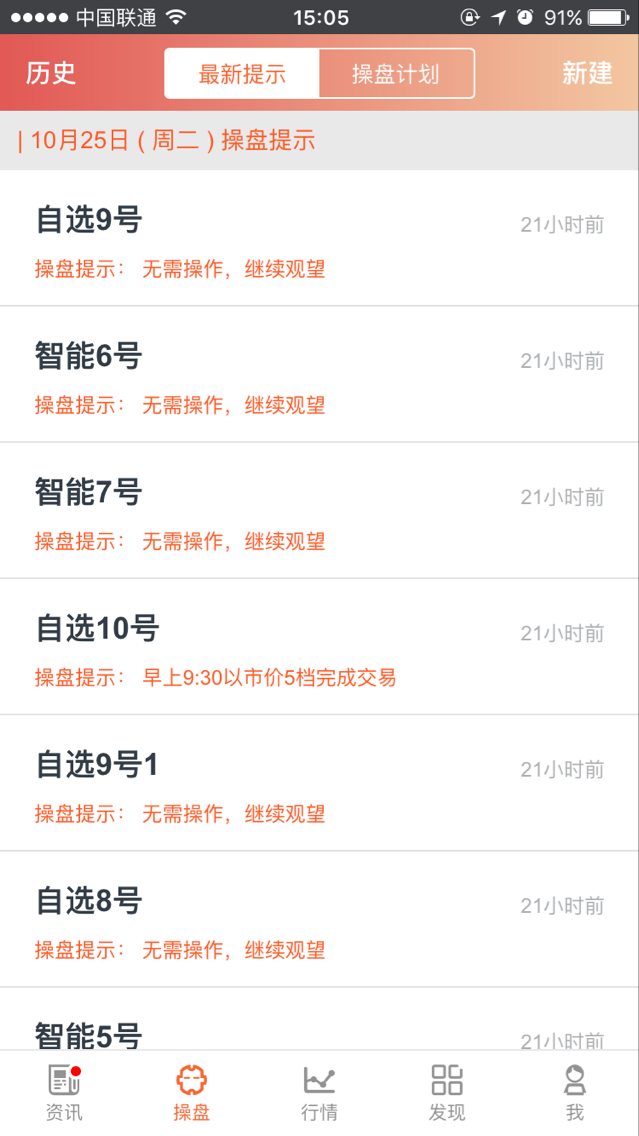Open the 自选9号 entry
Screen dimensions: 639x1136
point(320,238)
